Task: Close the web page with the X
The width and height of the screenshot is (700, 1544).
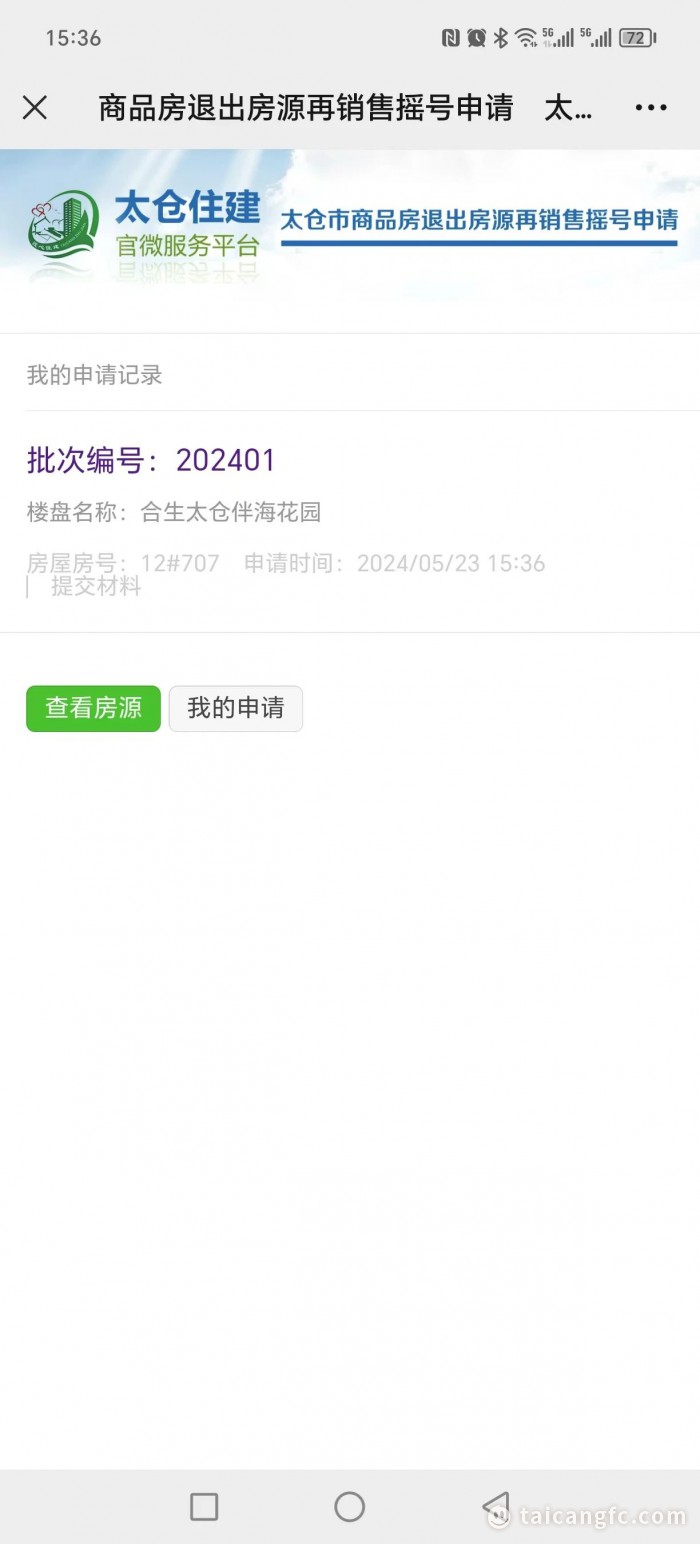Action: tap(35, 108)
